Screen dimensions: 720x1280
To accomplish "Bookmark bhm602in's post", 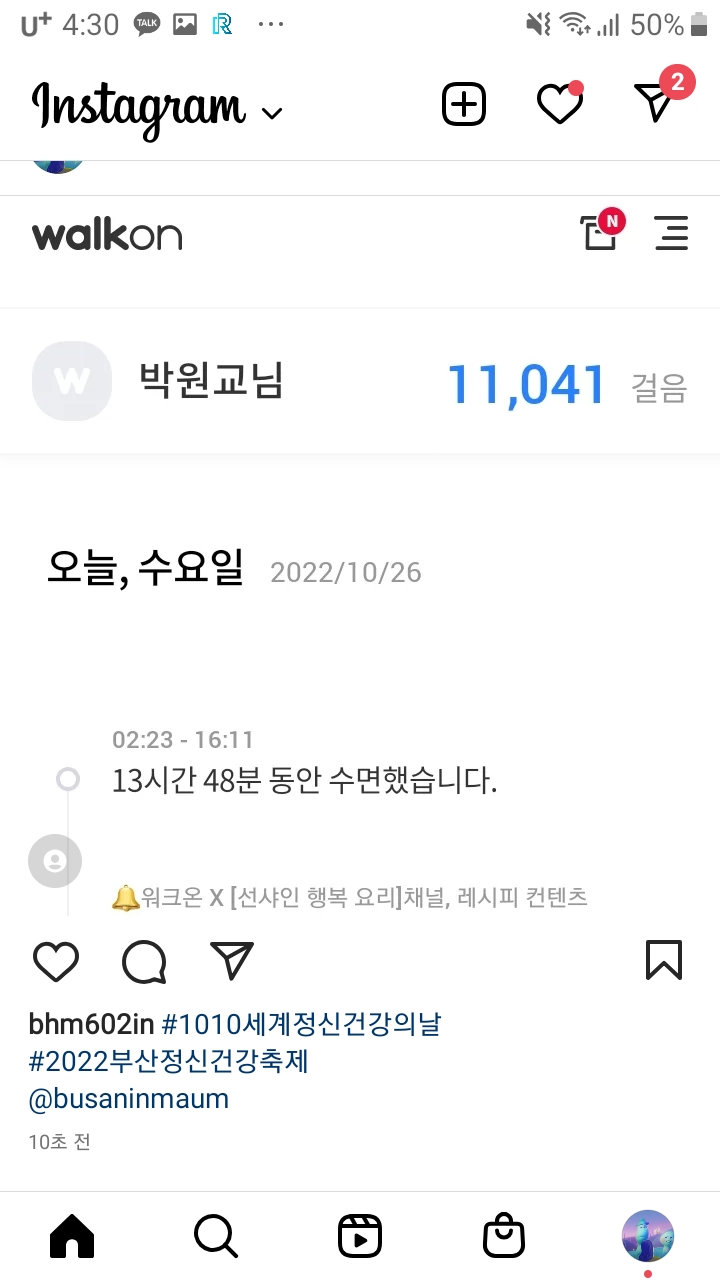I will coord(663,961).
